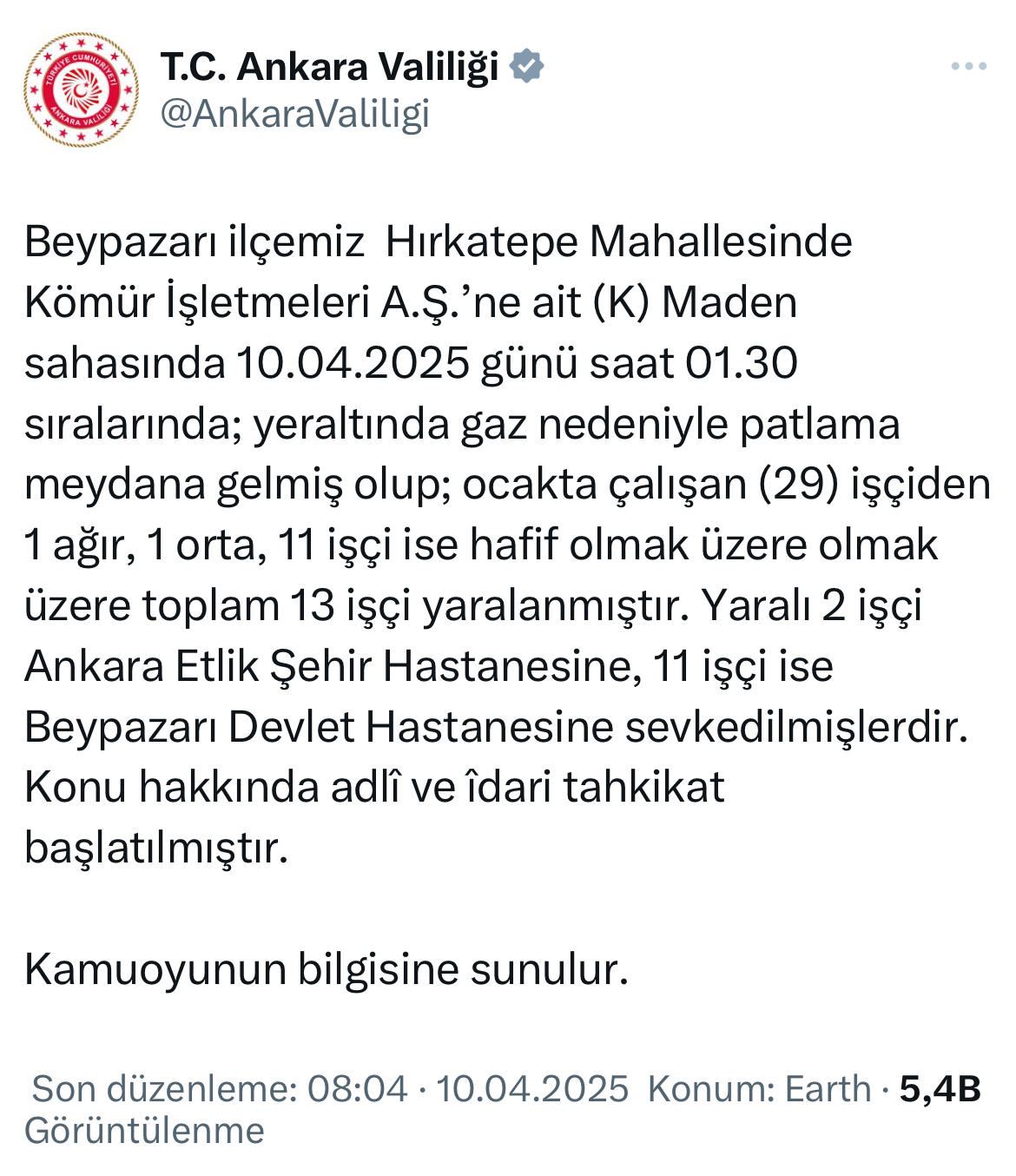Open the tweet's three-dot overflow menu
This screenshot has width=1016, height=1176.
click(968, 67)
